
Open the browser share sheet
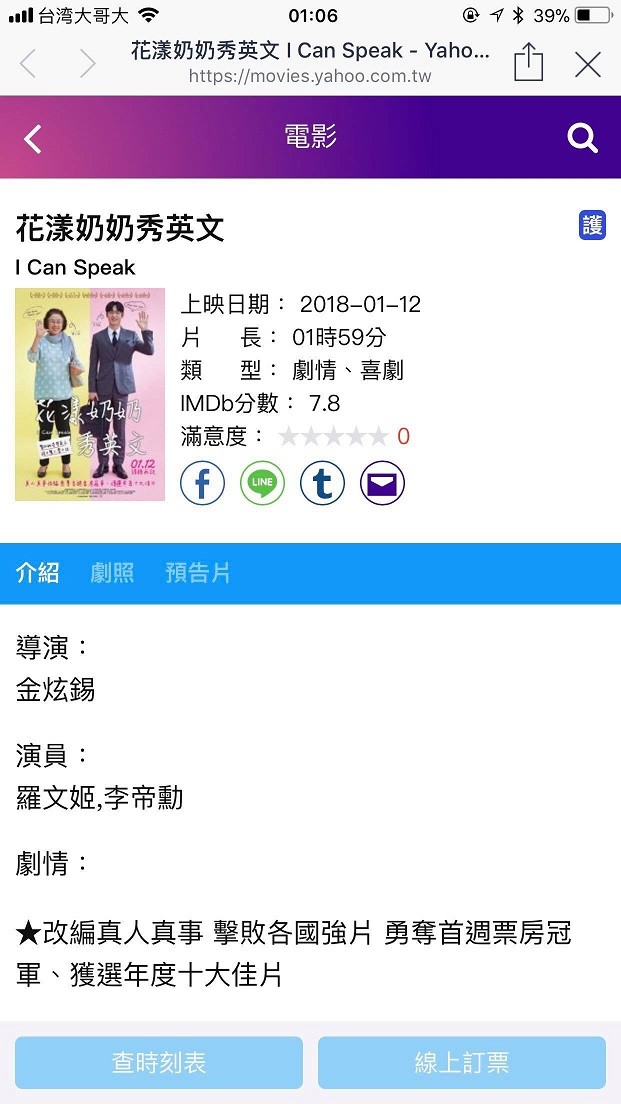(x=528, y=63)
